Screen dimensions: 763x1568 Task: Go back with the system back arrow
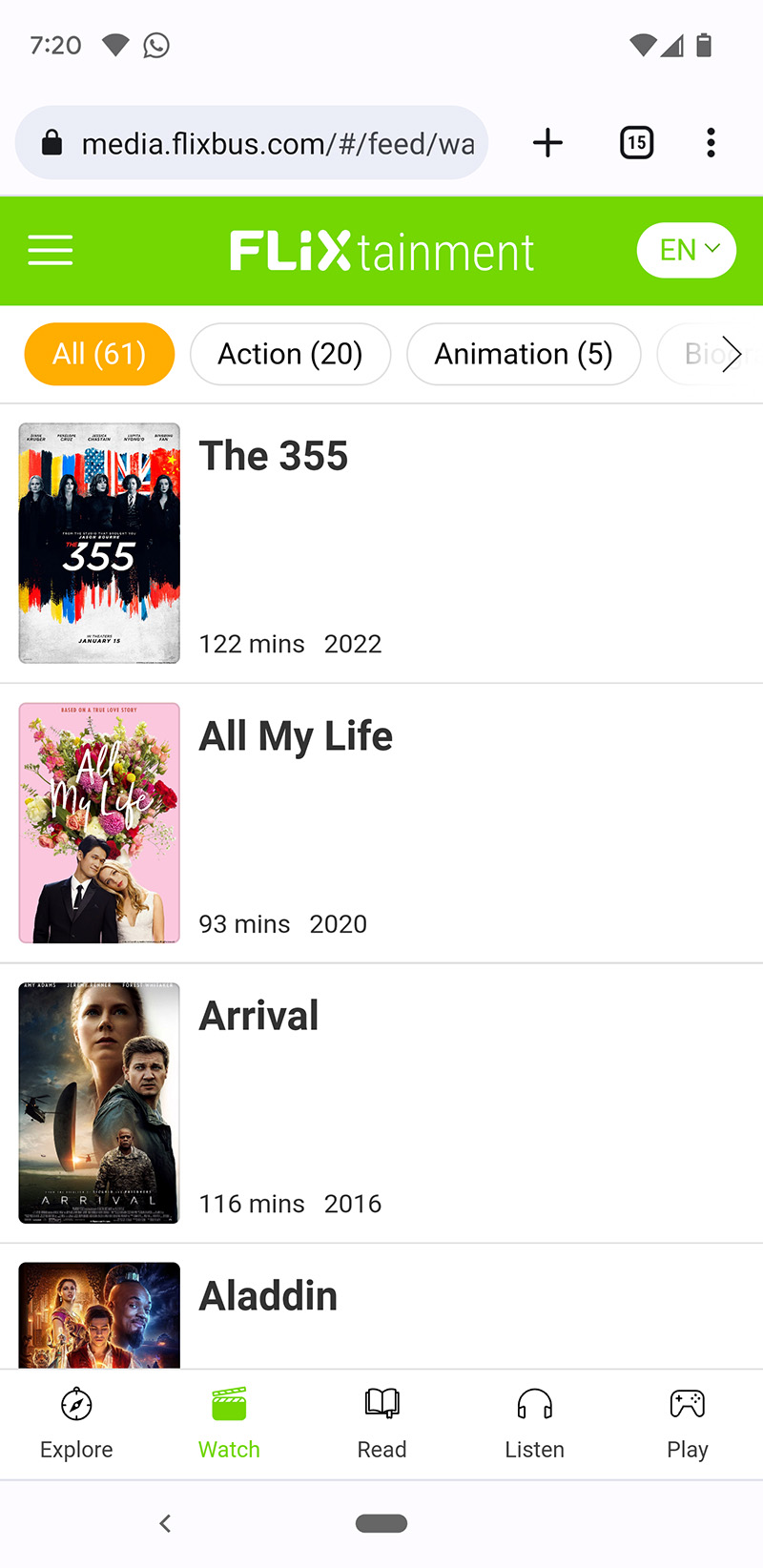(x=165, y=1523)
